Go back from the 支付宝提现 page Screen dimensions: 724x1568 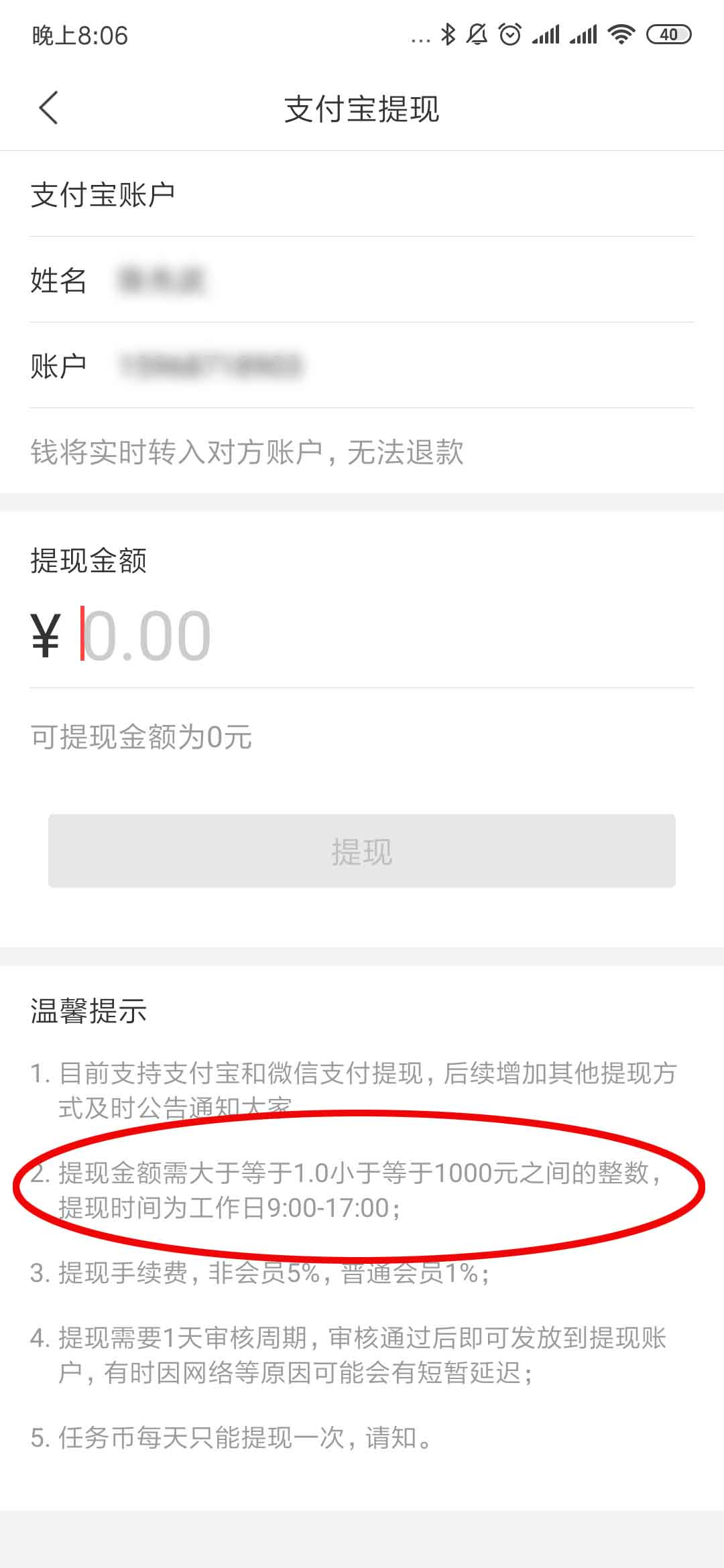48,108
